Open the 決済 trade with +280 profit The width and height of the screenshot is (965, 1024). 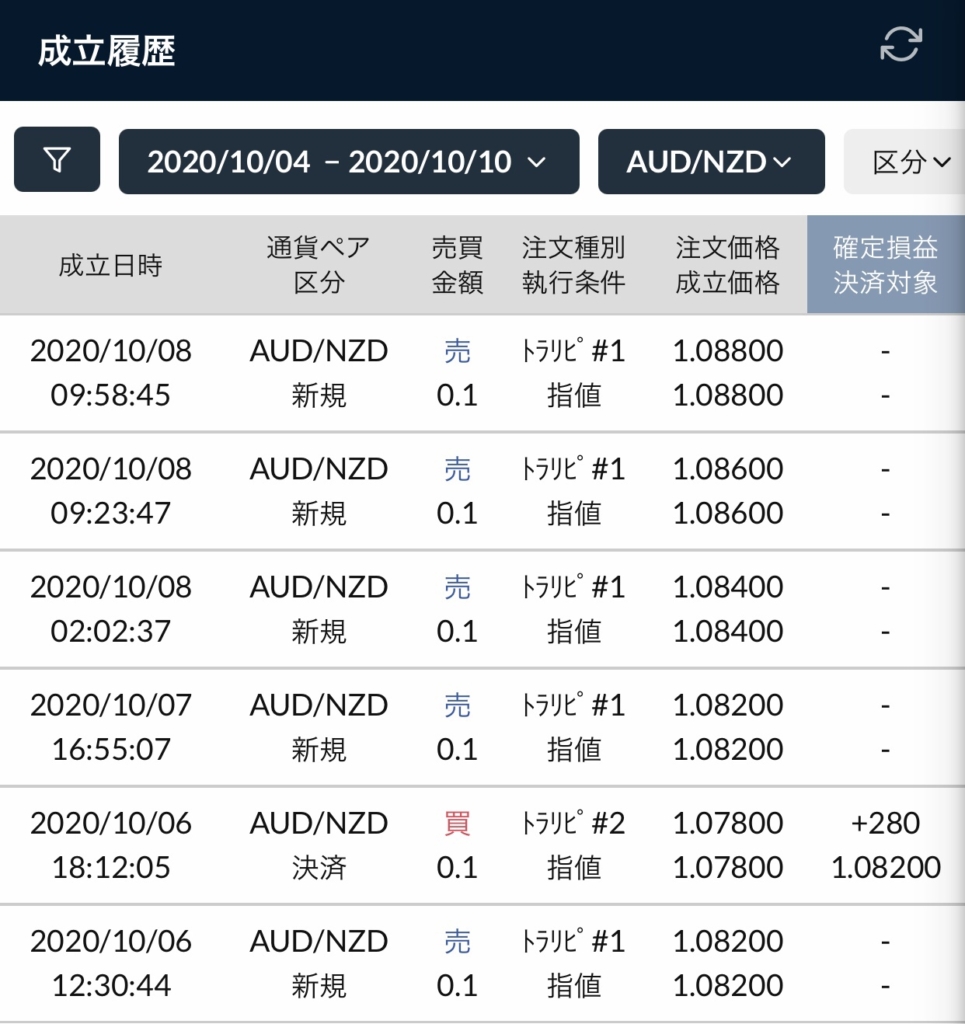(482, 845)
